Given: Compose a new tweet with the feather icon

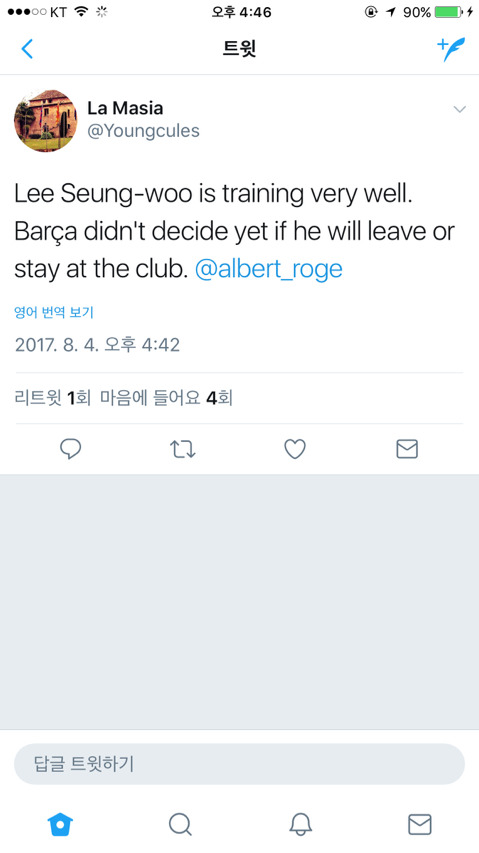Looking at the screenshot, I should pyautogui.click(x=451, y=49).
